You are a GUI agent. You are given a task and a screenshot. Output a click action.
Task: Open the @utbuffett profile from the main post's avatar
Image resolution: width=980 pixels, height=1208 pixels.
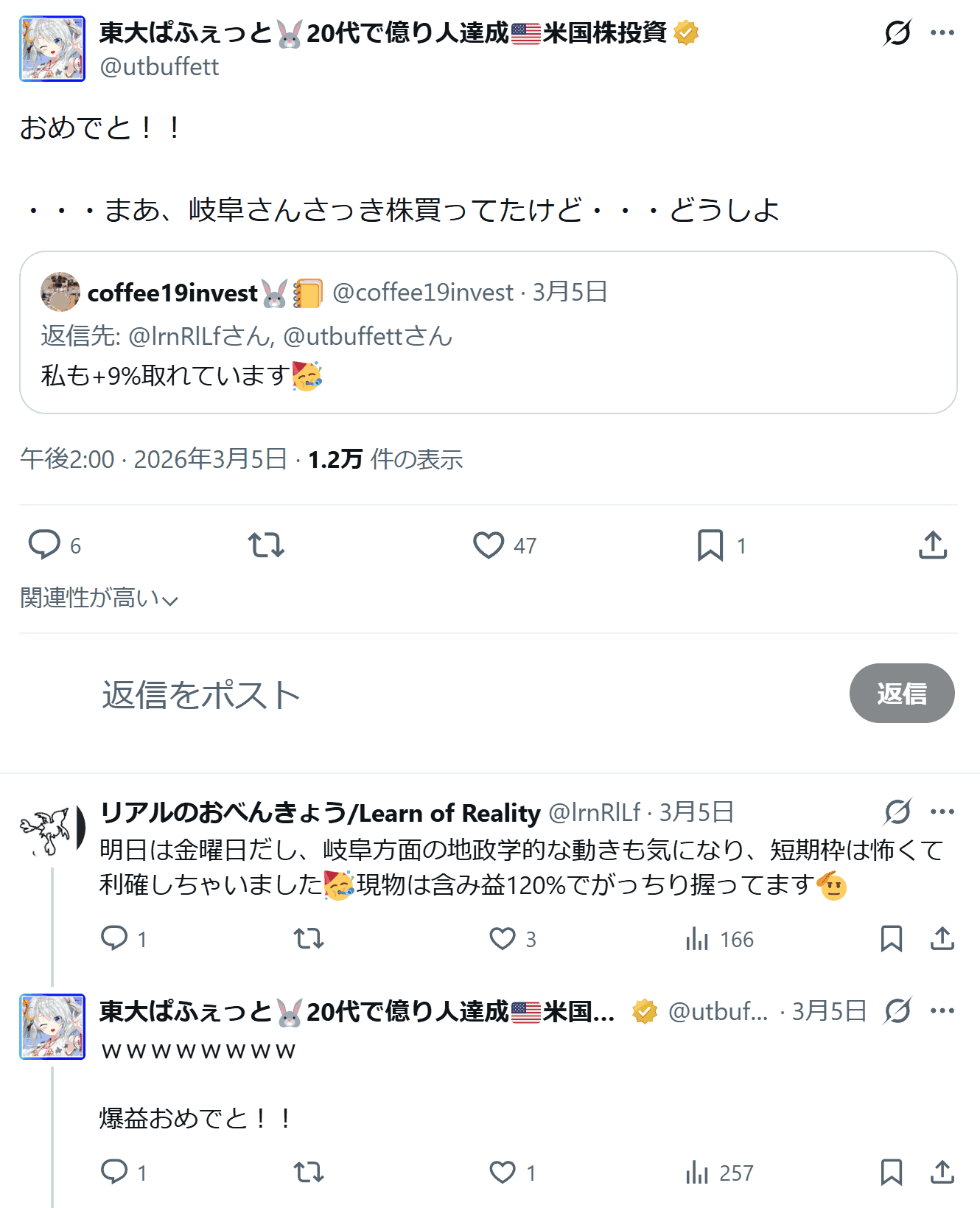52,49
